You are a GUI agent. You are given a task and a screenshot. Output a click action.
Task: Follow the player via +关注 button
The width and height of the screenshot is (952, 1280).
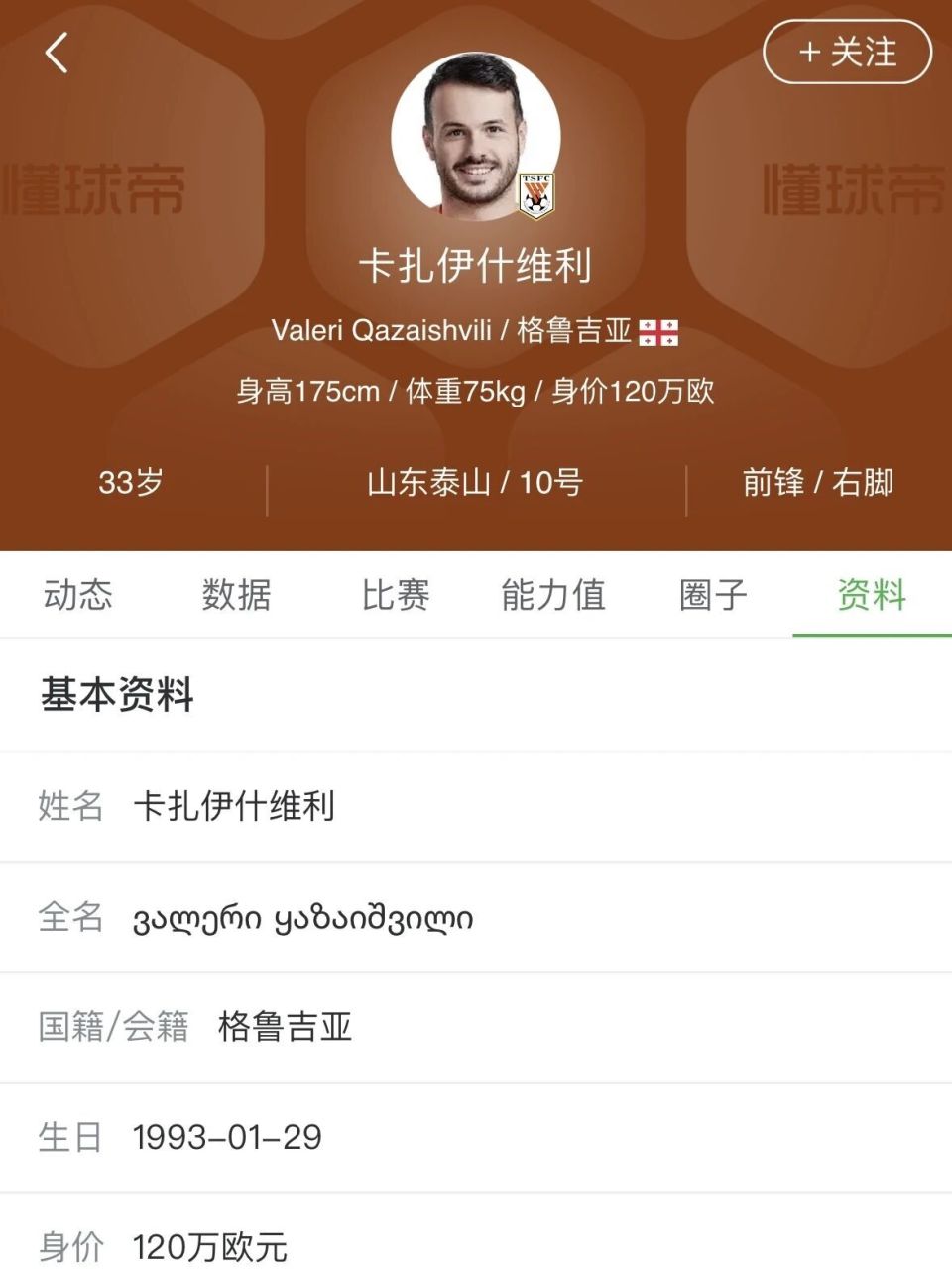coord(847,53)
